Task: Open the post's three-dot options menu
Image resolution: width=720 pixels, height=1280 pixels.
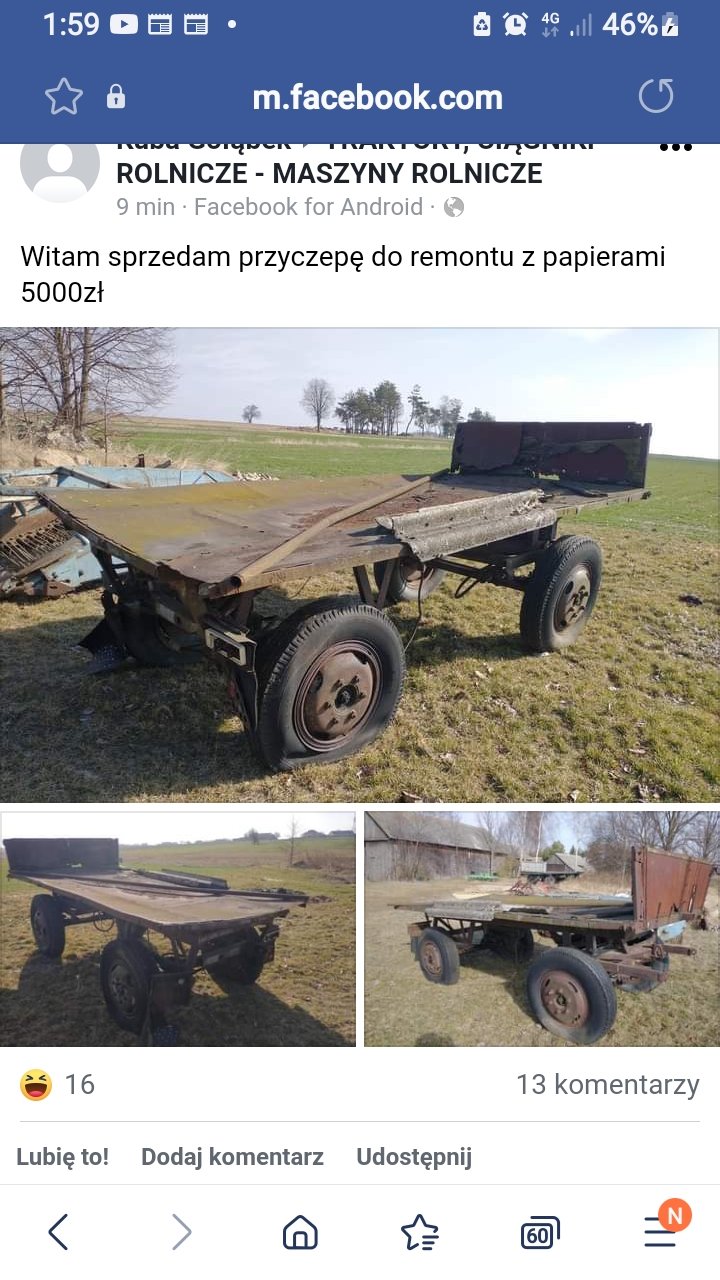Action: 676,148
